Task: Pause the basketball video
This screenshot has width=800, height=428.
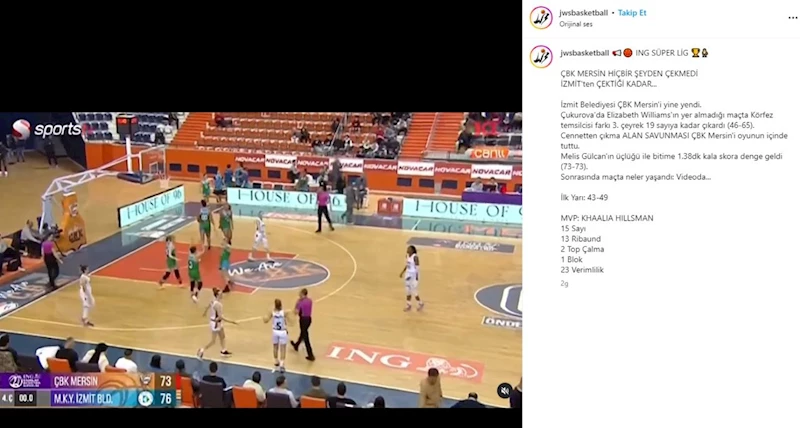Action: pyautogui.click(x=260, y=260)
